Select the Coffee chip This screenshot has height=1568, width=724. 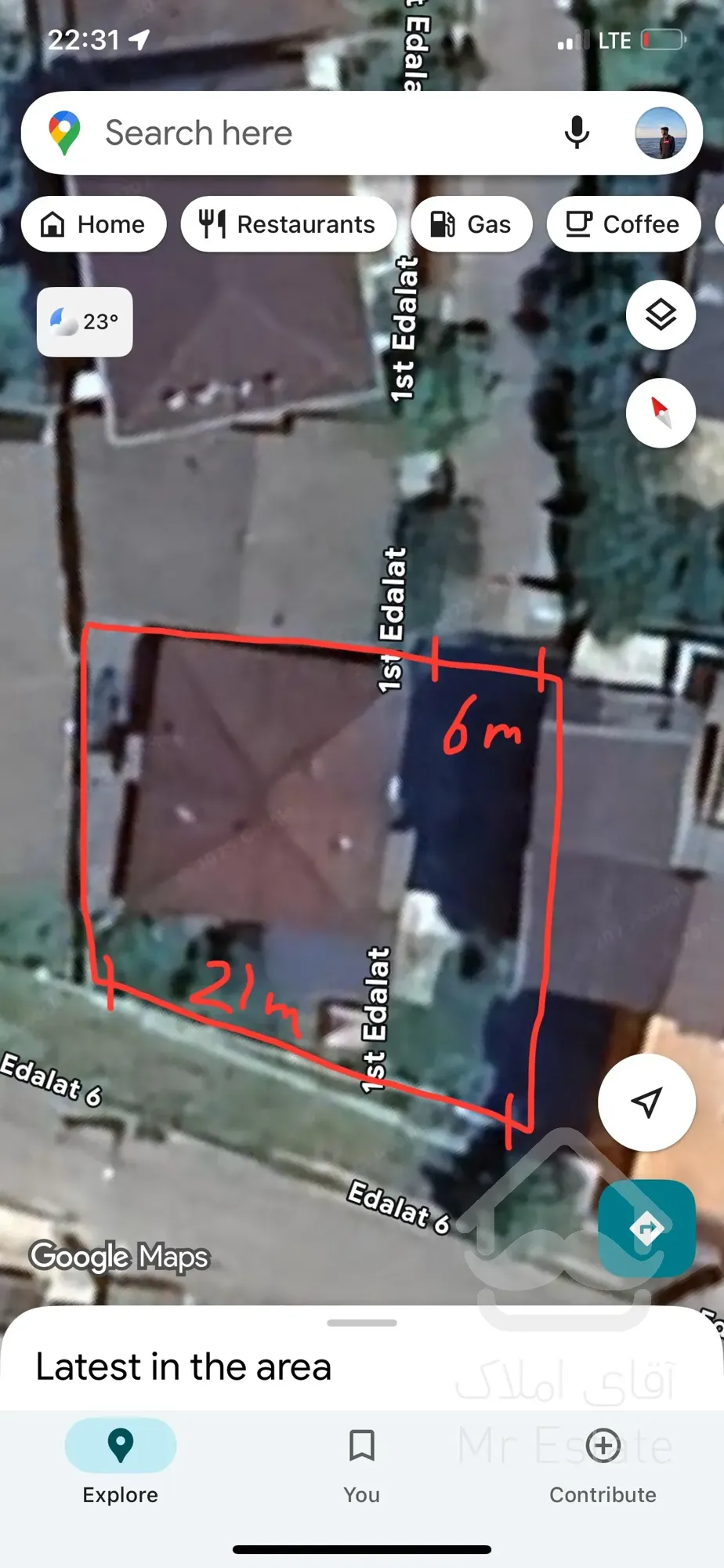pos(624,224)
